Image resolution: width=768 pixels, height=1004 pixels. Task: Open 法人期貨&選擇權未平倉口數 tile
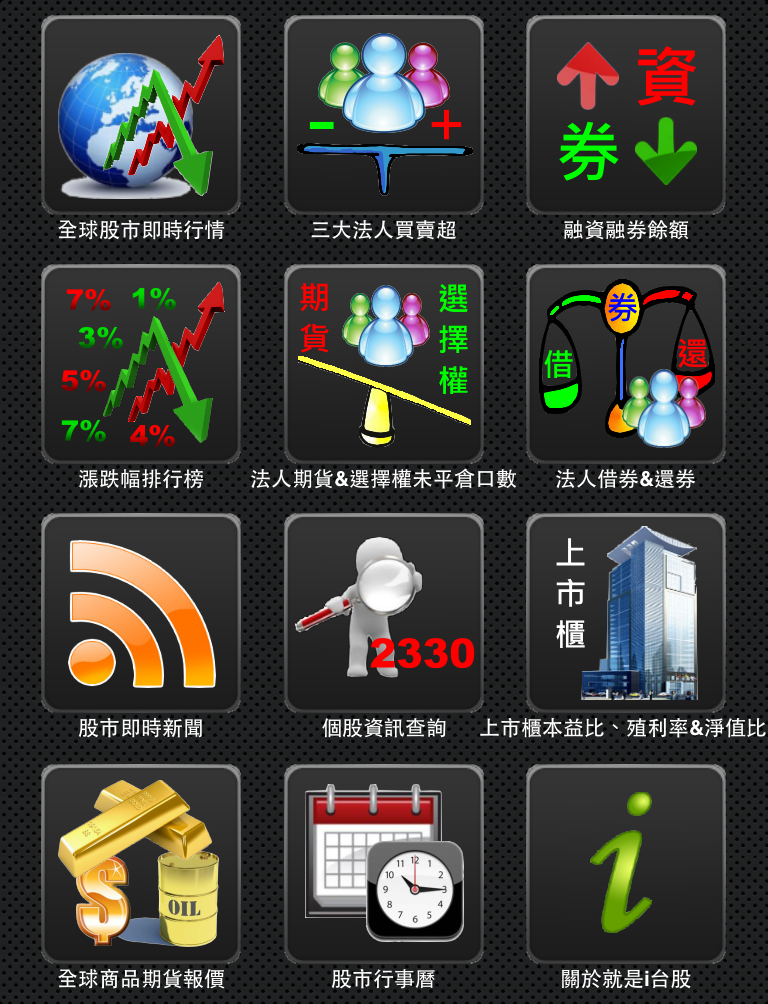tap(384, 364)
